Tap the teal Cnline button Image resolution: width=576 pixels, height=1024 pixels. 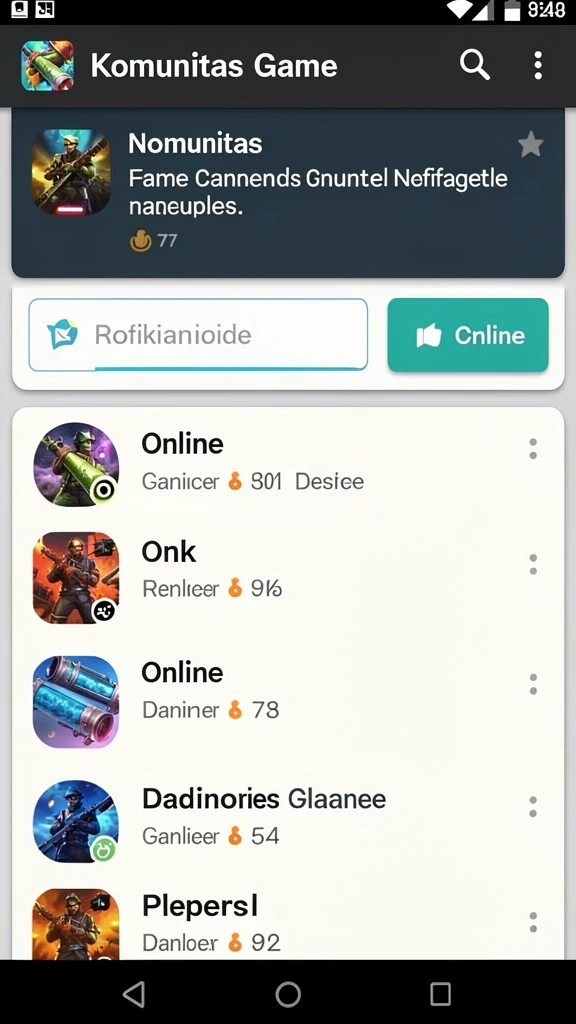[x=468, y=335]
